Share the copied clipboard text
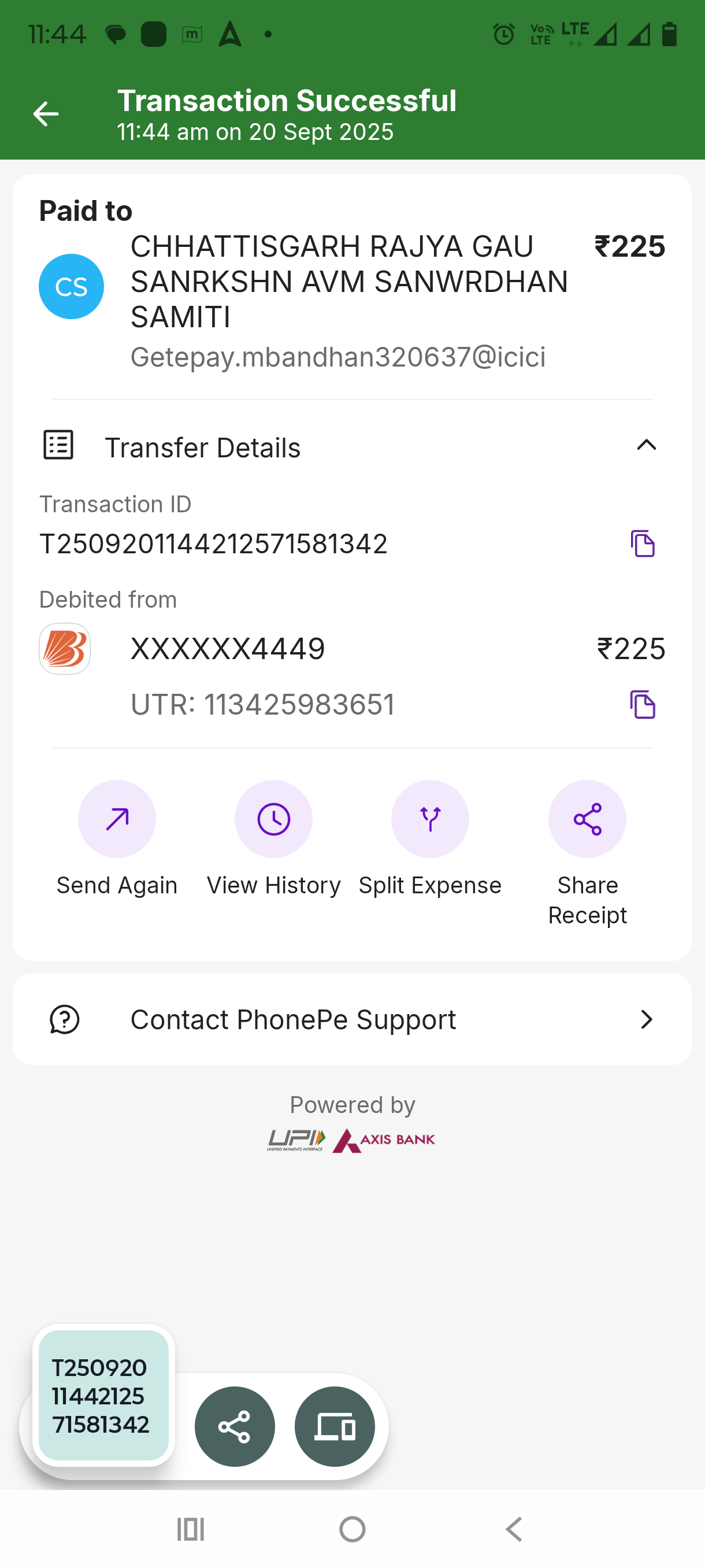705x1568 pixels. click(235, 1426)
